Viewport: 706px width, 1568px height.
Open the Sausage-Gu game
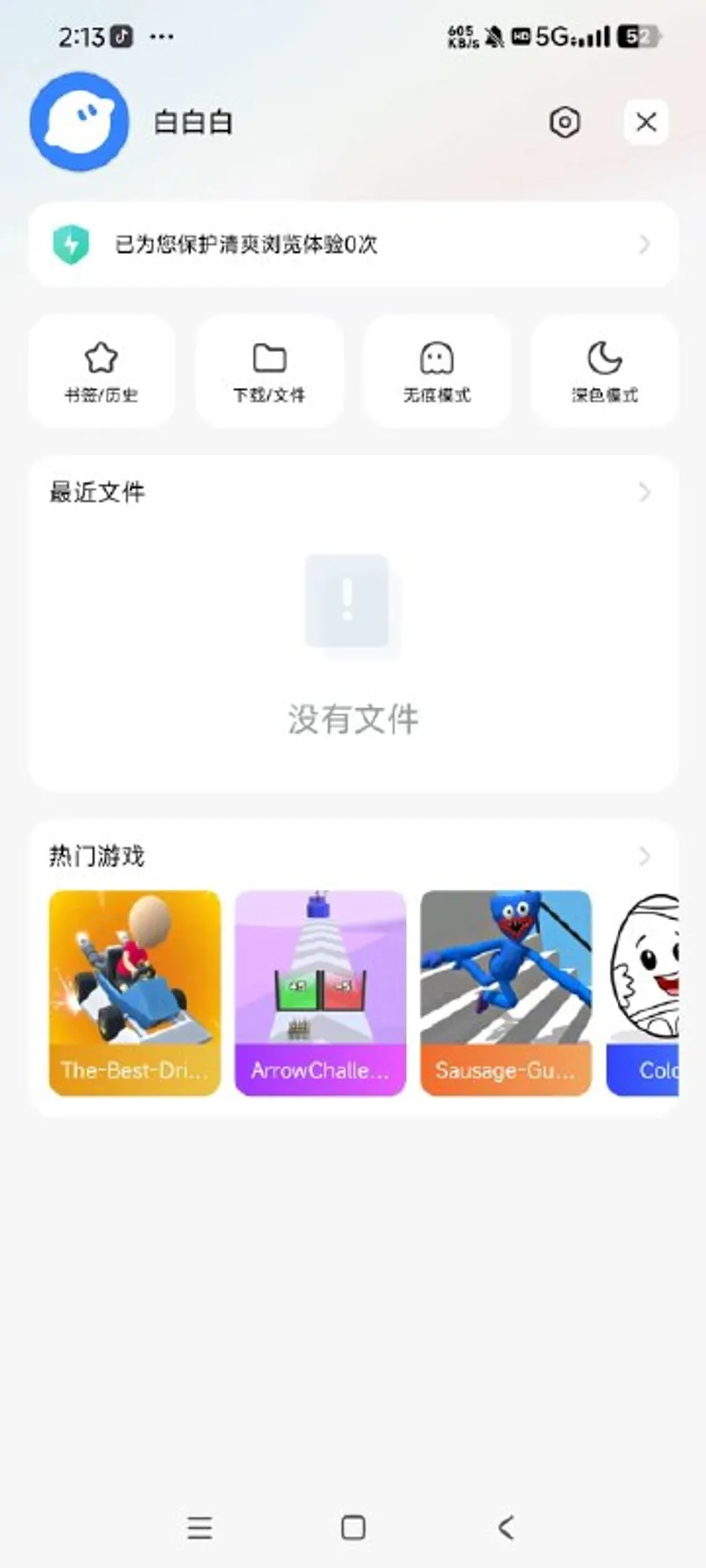pos(506,994)
